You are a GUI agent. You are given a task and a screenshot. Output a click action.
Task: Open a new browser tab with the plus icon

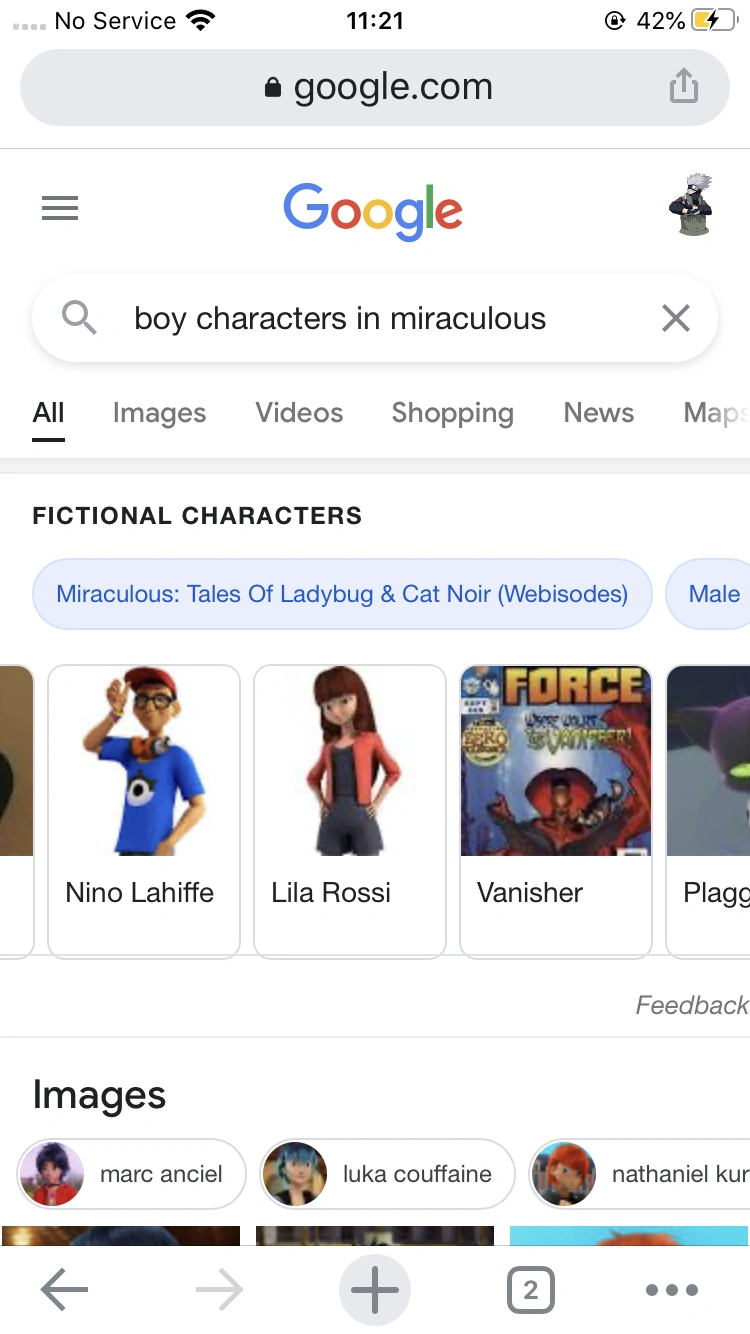tap(374, 1289)
